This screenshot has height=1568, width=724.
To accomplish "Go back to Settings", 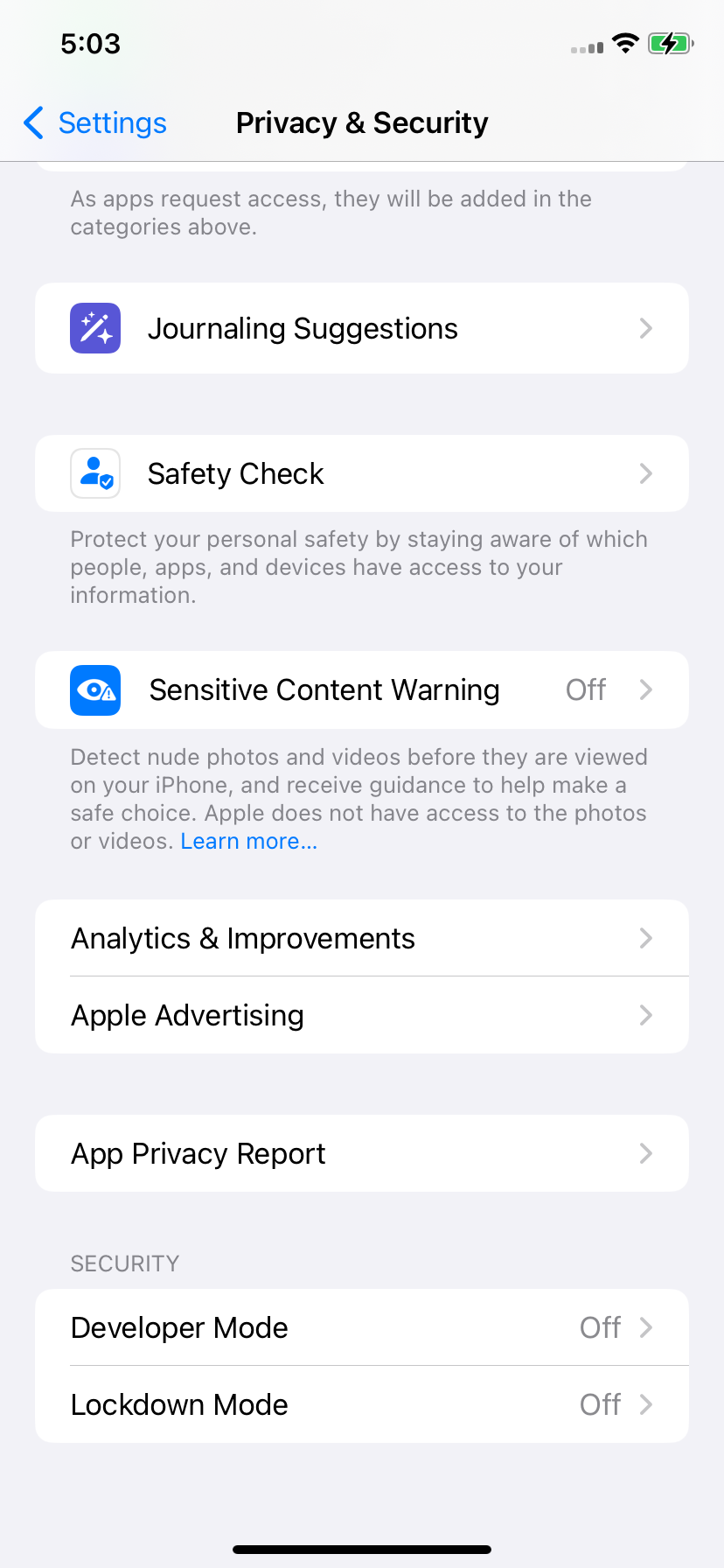I will pos(95,123).
